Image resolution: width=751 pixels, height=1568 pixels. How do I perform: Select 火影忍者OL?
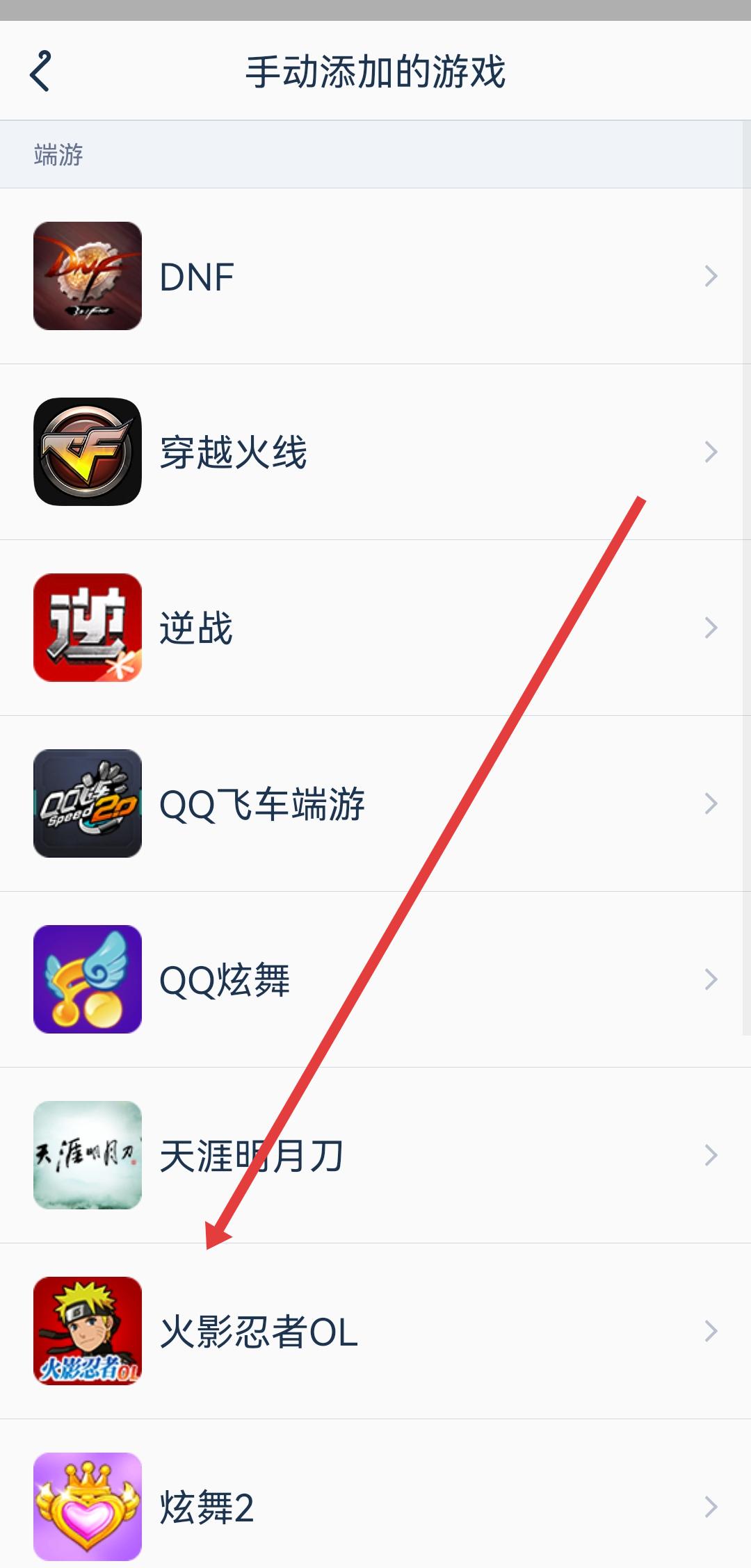pyautogui.click(x=375, y=1331)
